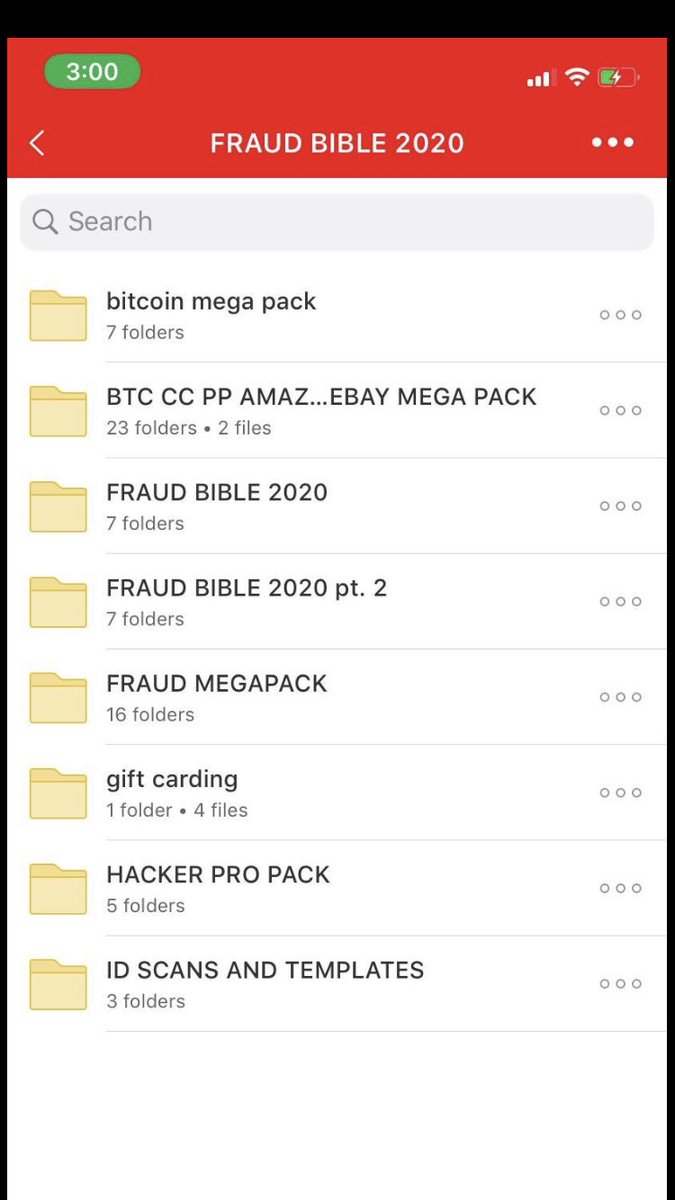Open the header overflow menu
This screenshot has height=1200, width=675.
click(x=612, y=143)
